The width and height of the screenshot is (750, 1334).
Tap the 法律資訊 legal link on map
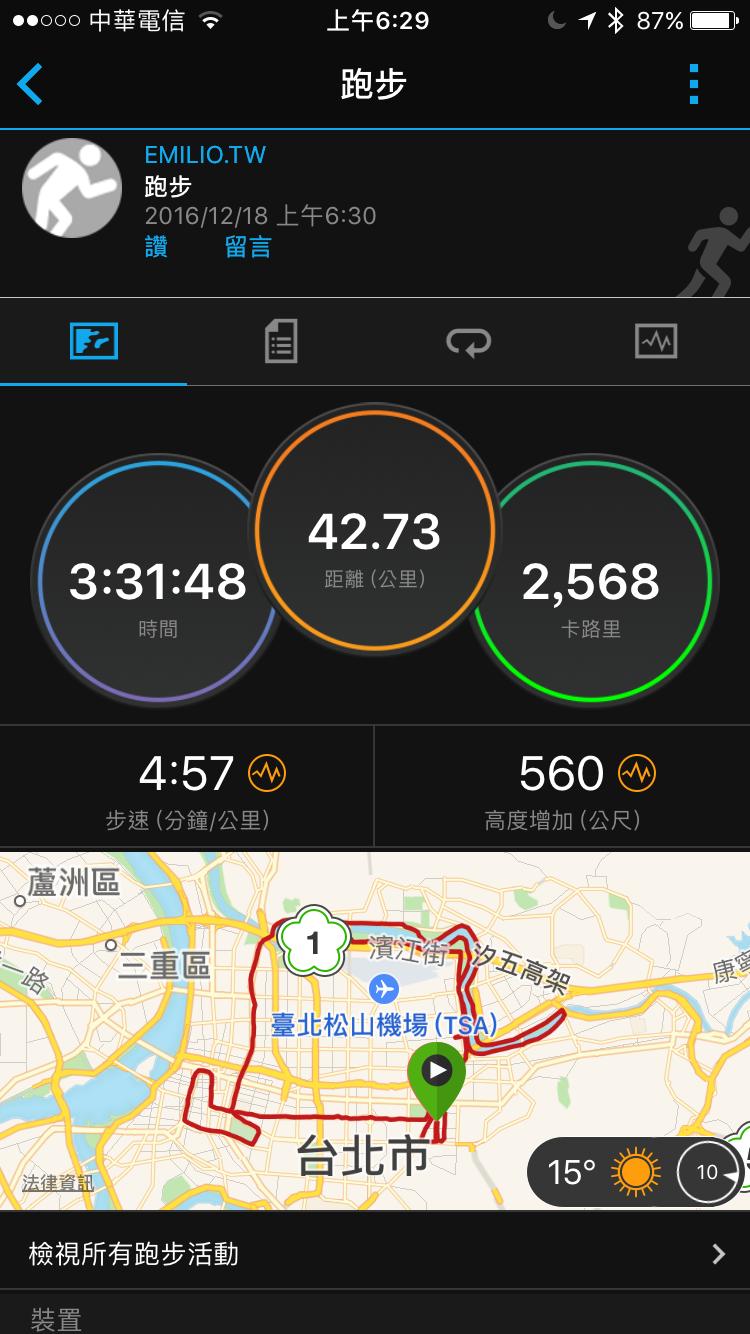pos(57,1183)
